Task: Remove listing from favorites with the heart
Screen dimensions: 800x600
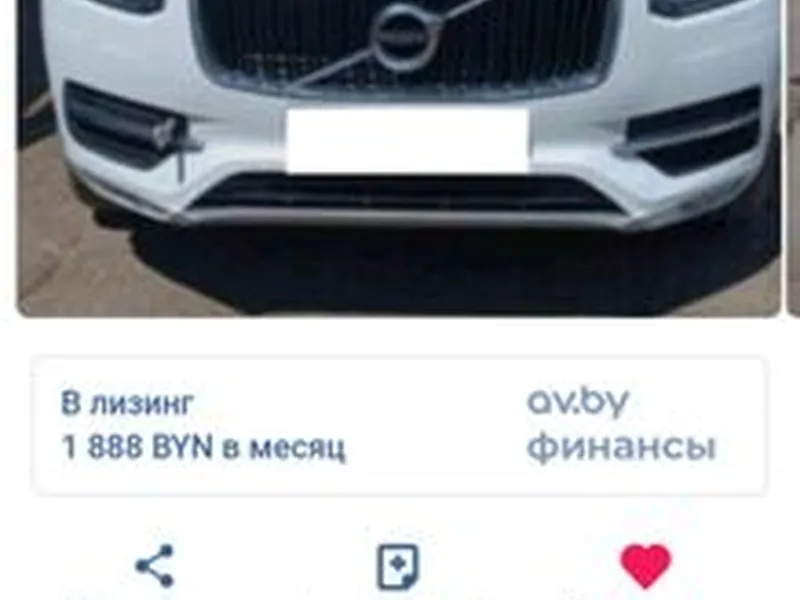Action: pyautogui.click(x=645, y=566)
